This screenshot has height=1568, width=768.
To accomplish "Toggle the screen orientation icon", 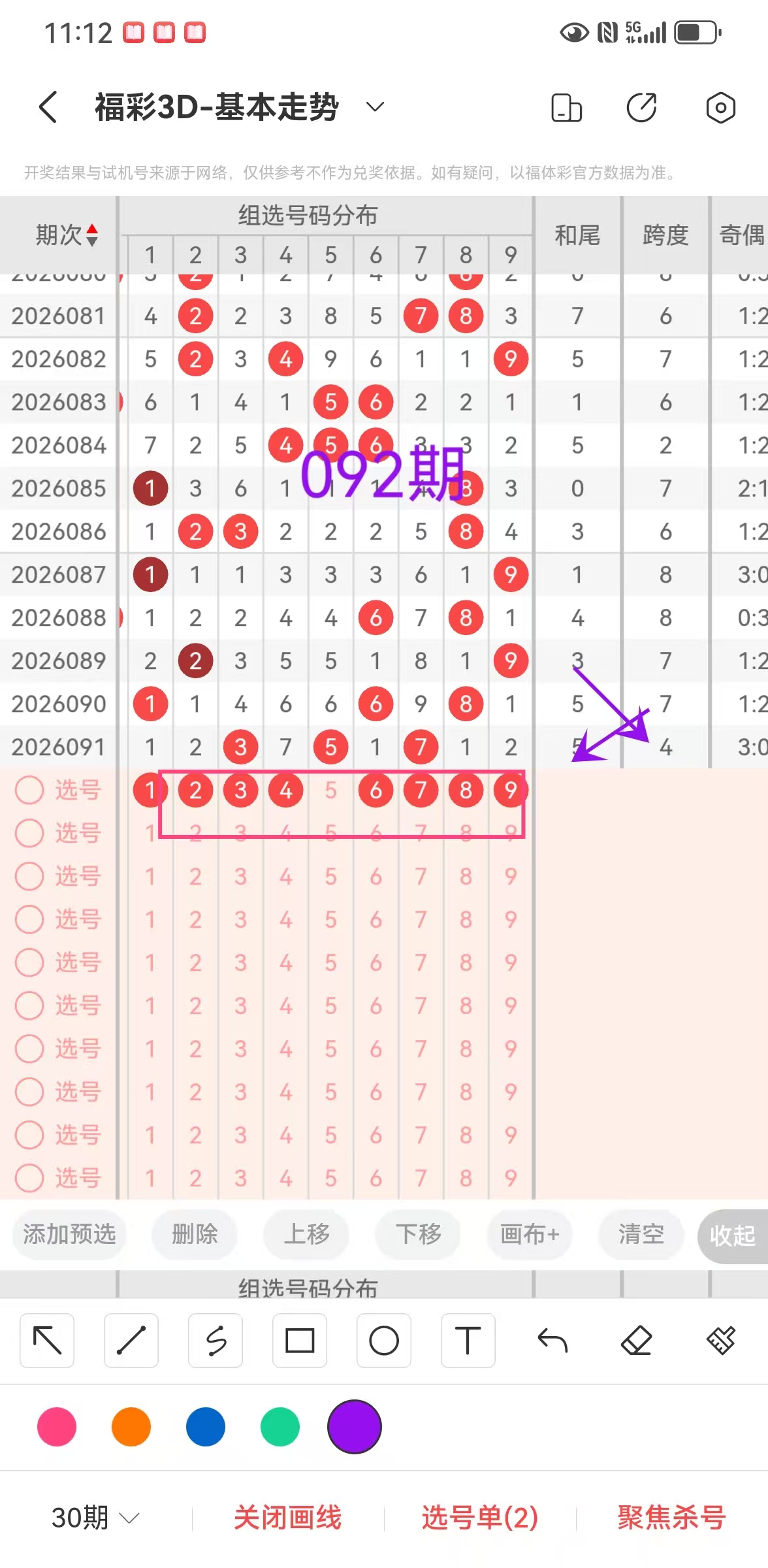I will tap(566, 108).
